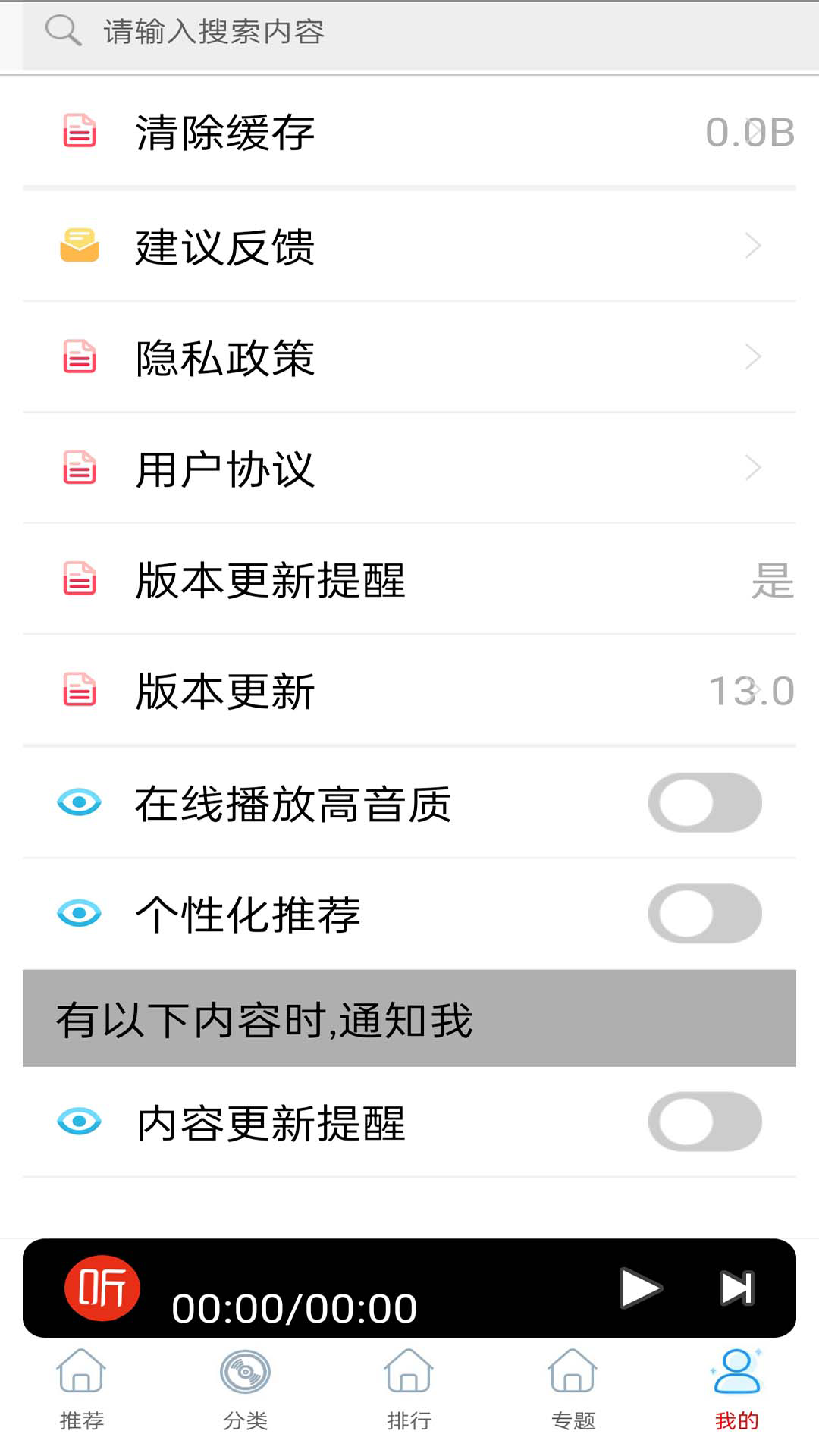Click the 建议反馈 envelope icon
819x1456 pixels.
tap(78, 245)
